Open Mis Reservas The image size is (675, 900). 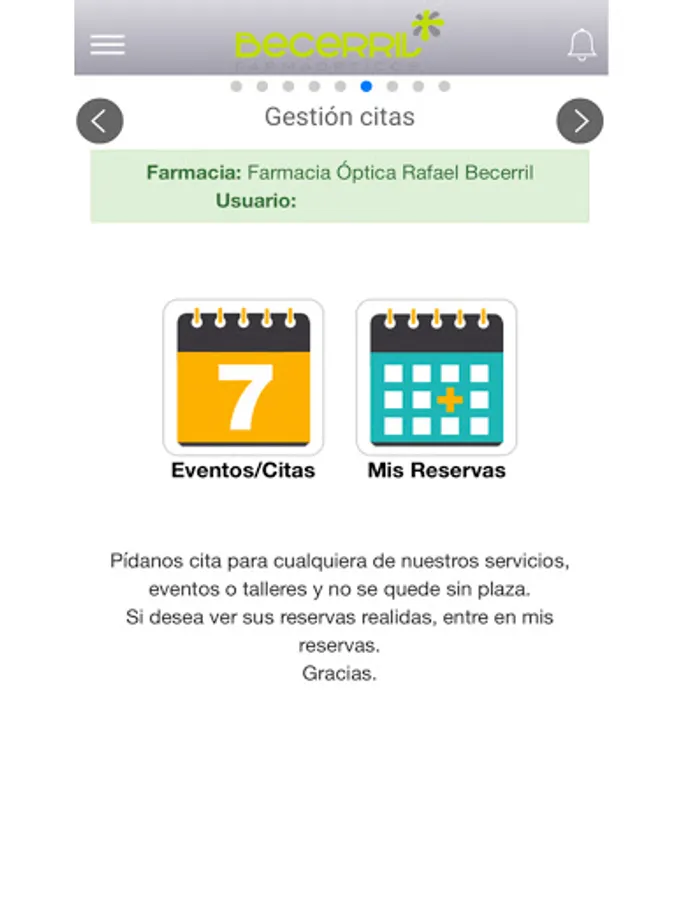(437, 378)
